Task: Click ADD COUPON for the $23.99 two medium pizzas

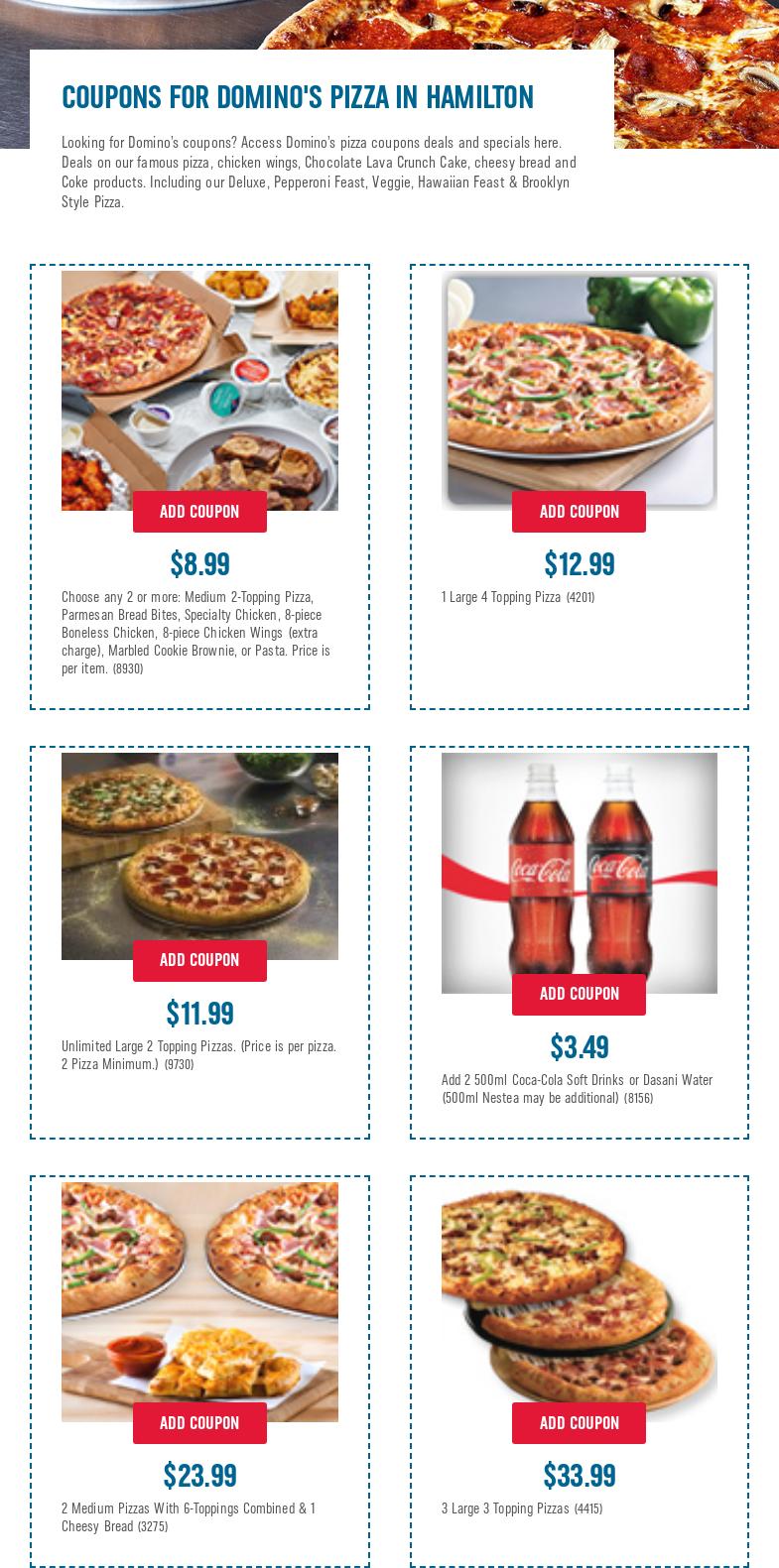Action: [199, 1423]
